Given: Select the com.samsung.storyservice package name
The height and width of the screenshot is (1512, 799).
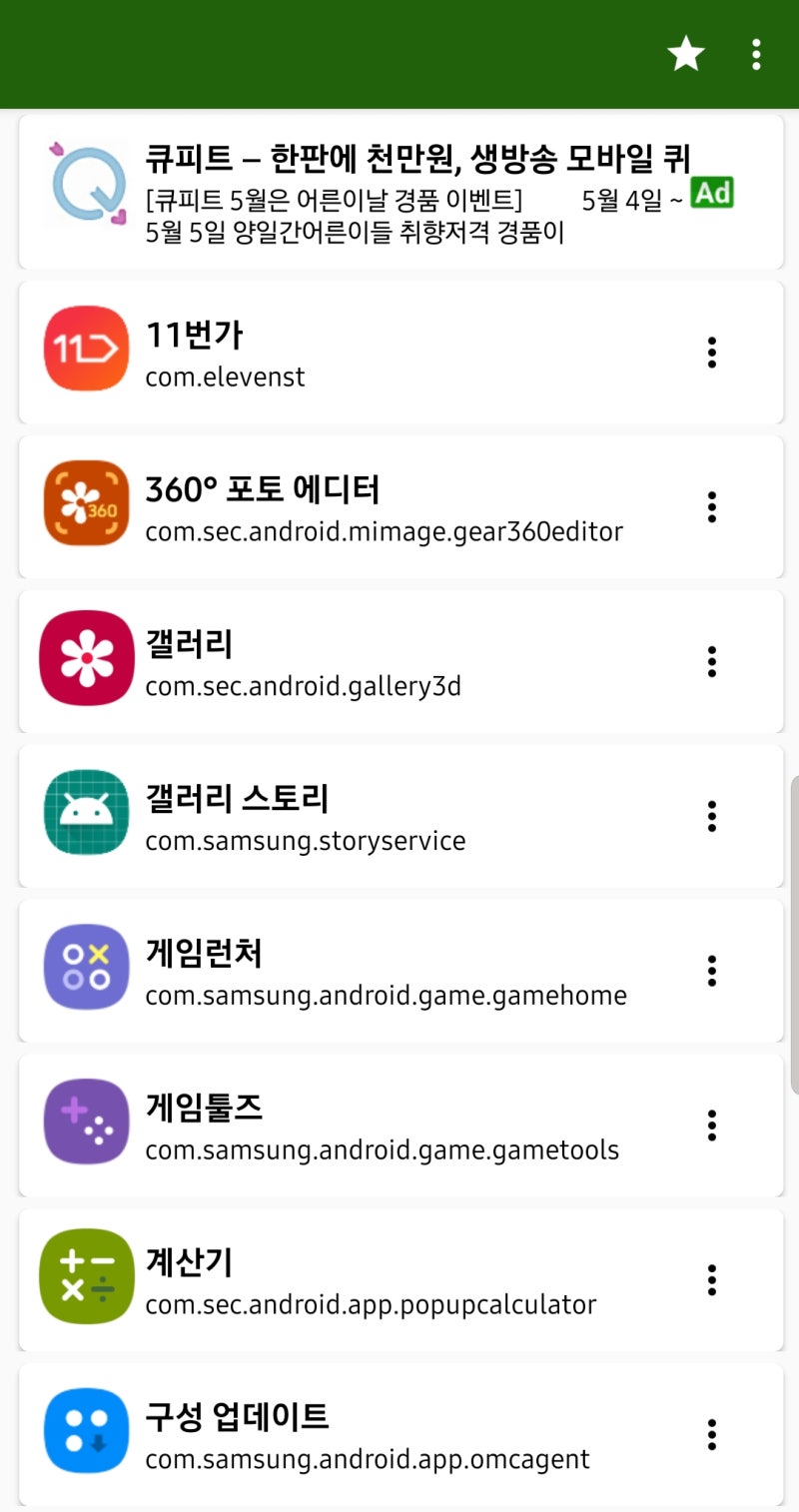Looking at the screenshot, I should tap(306, 840).
